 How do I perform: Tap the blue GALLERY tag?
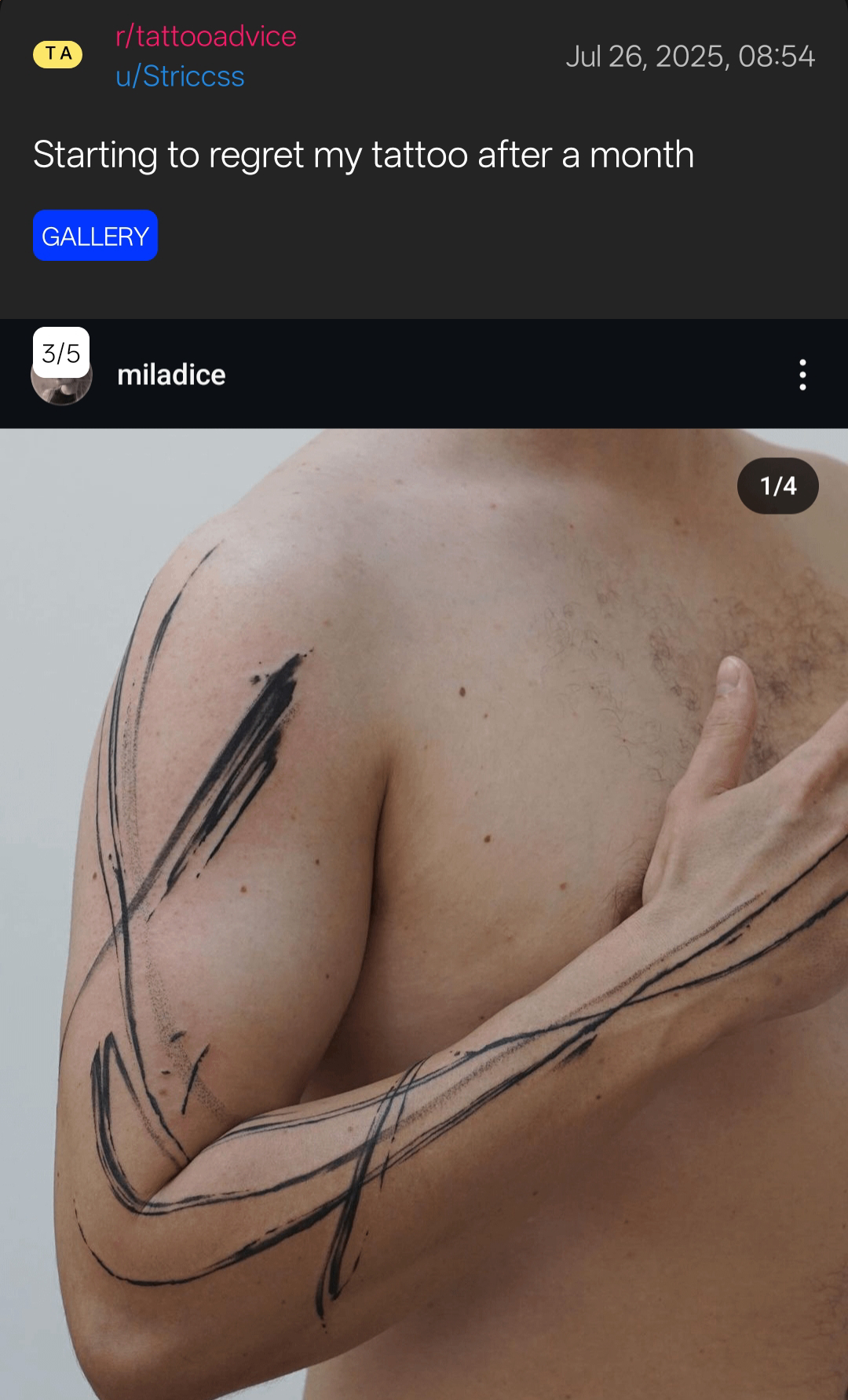coord(95,236)
